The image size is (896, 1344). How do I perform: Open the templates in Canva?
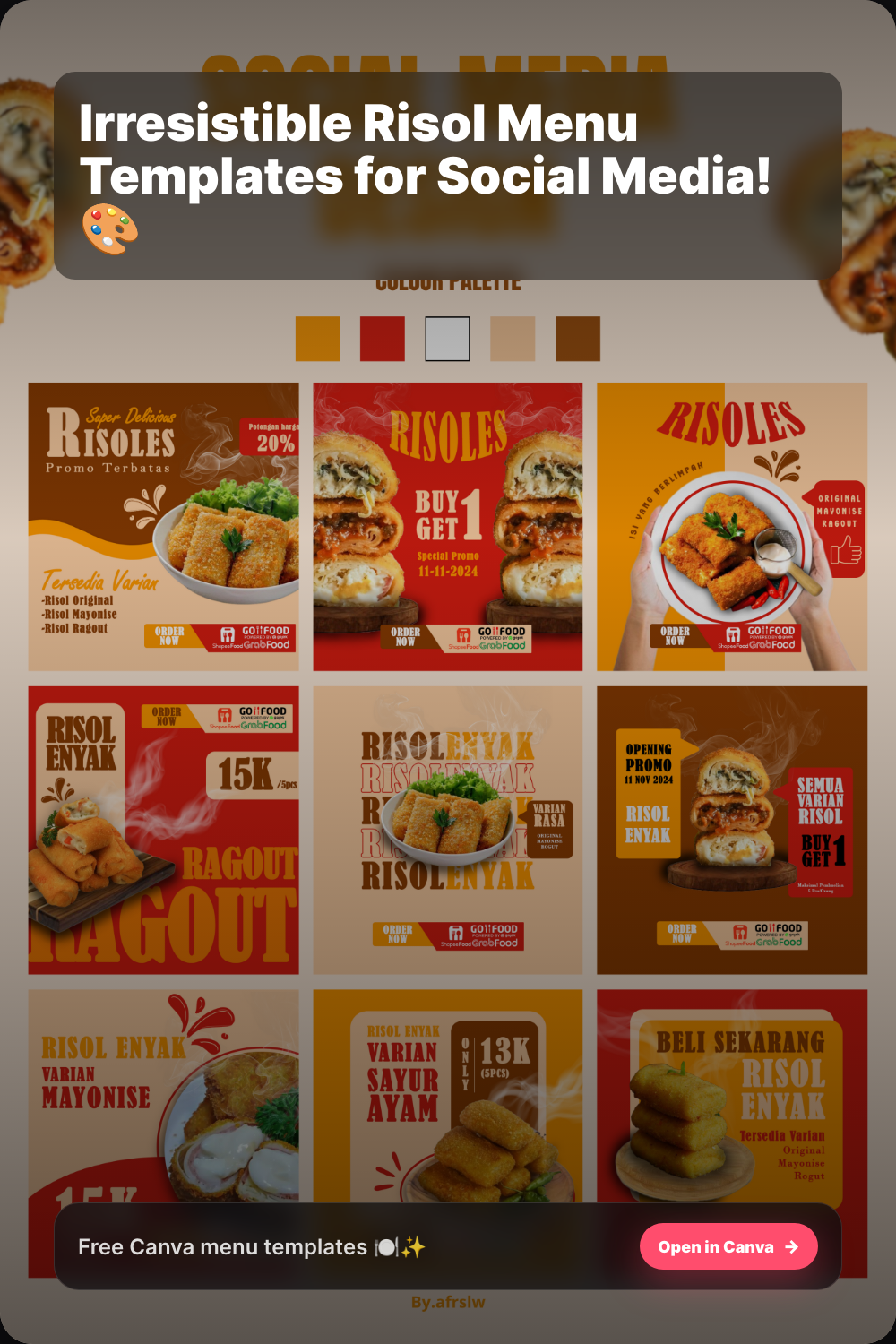[728, 1246]
